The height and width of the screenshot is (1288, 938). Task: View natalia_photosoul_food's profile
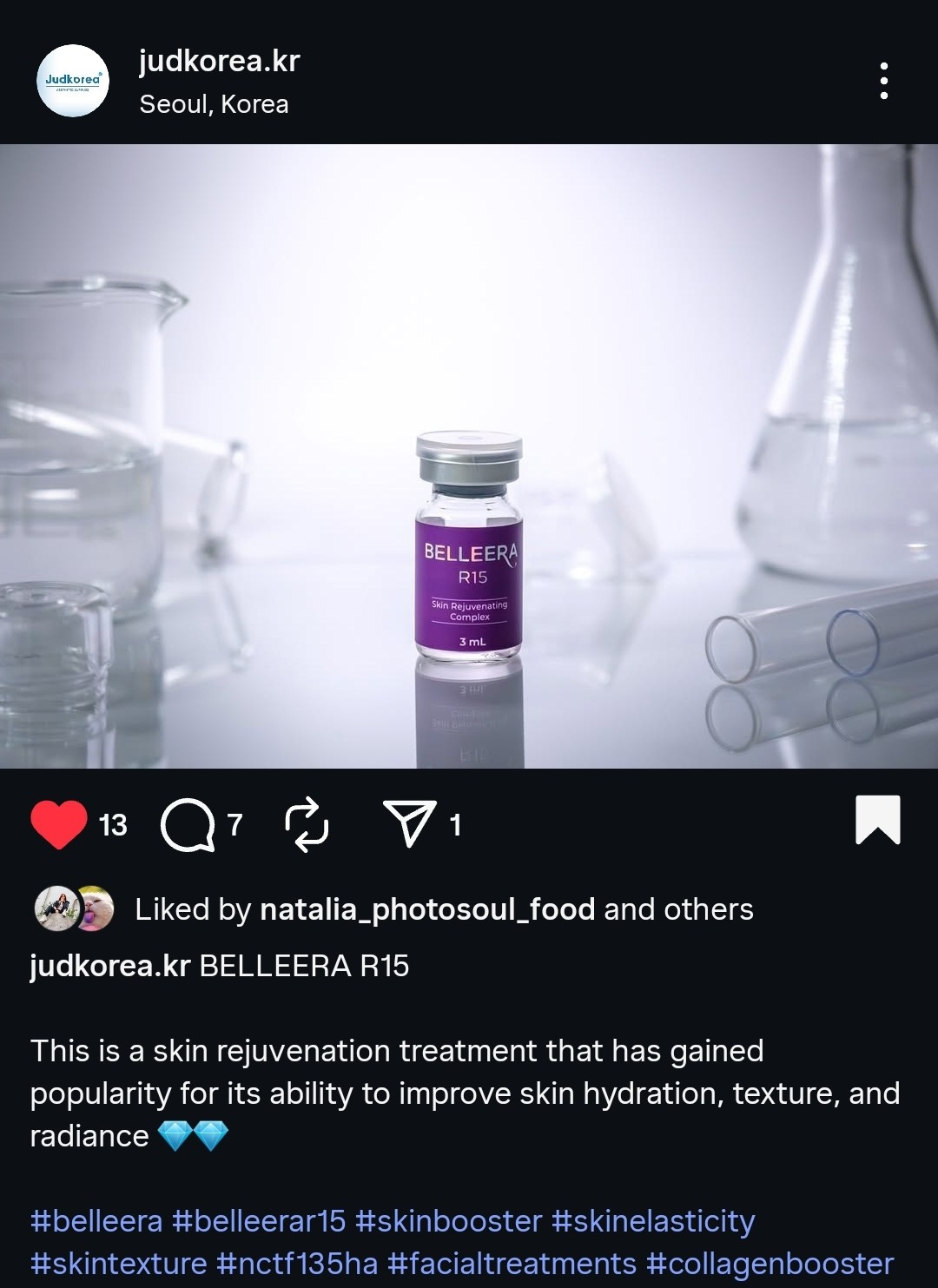point(427,909)
